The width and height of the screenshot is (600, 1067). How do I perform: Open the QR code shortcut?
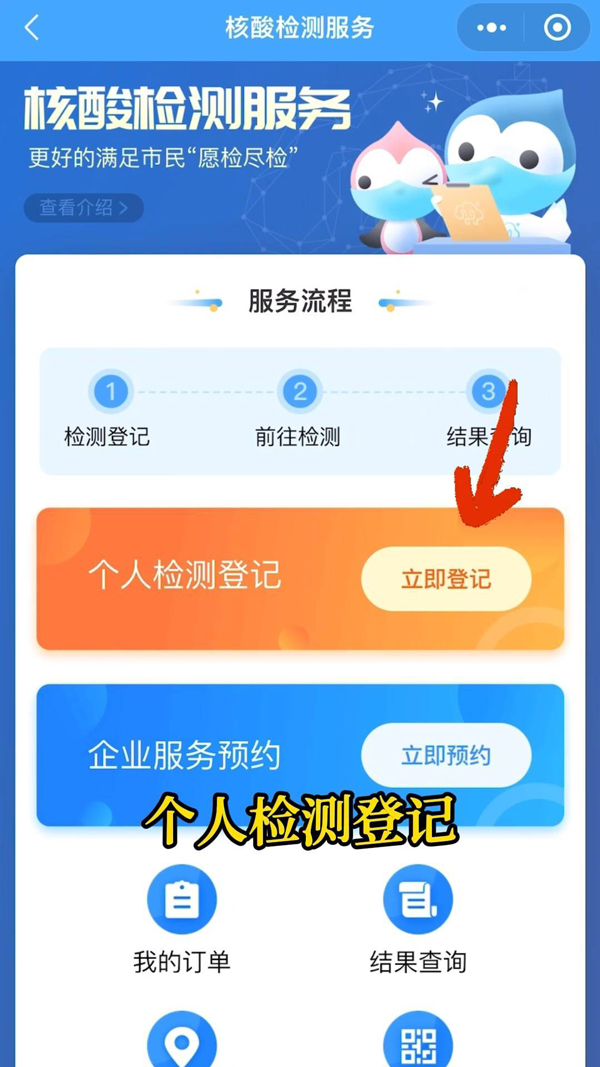(418, 1043)
